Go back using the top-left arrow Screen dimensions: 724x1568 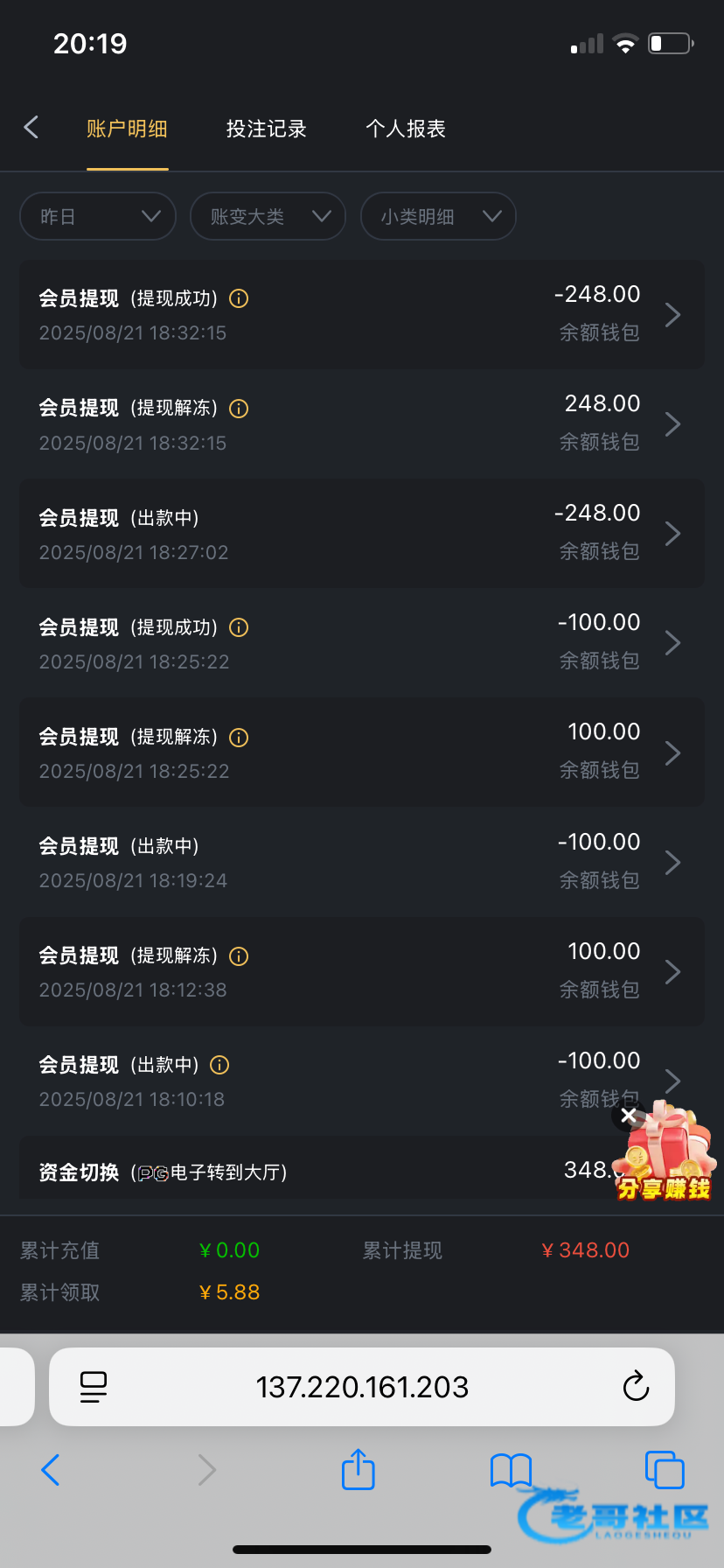[x=31, y=128]
